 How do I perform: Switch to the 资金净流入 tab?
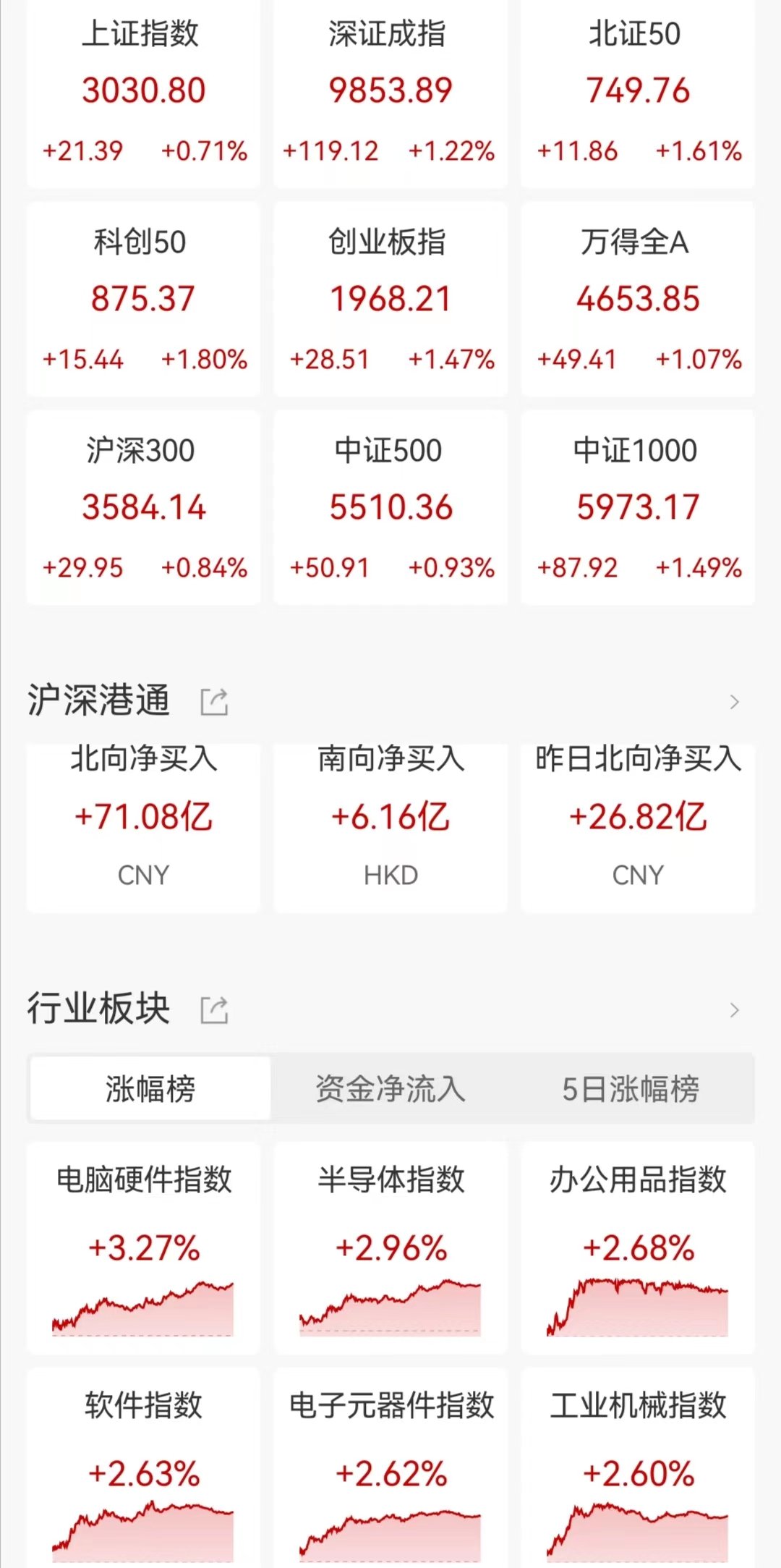(x=390, y=1088)
